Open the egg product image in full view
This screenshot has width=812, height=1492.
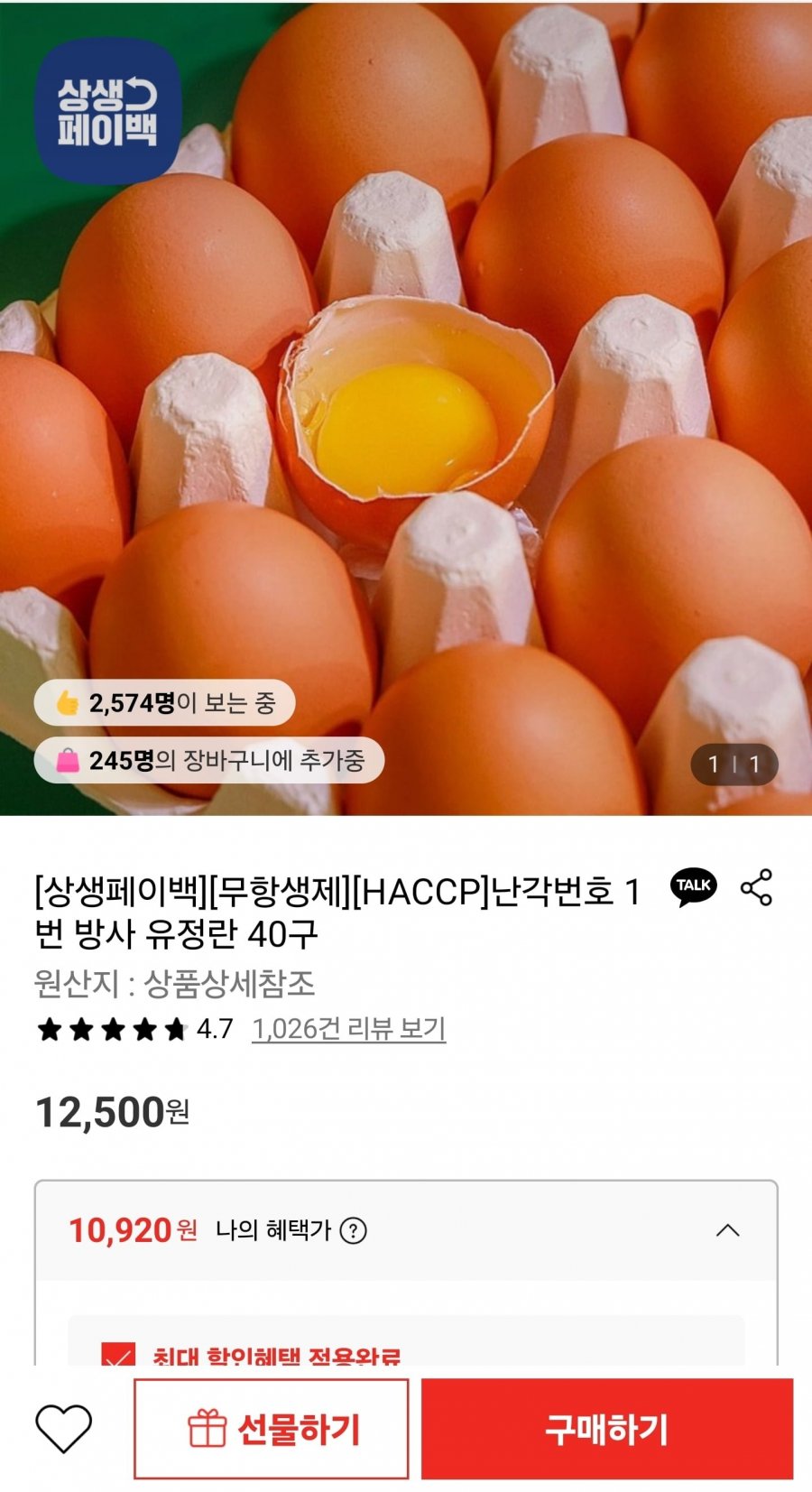406,407
